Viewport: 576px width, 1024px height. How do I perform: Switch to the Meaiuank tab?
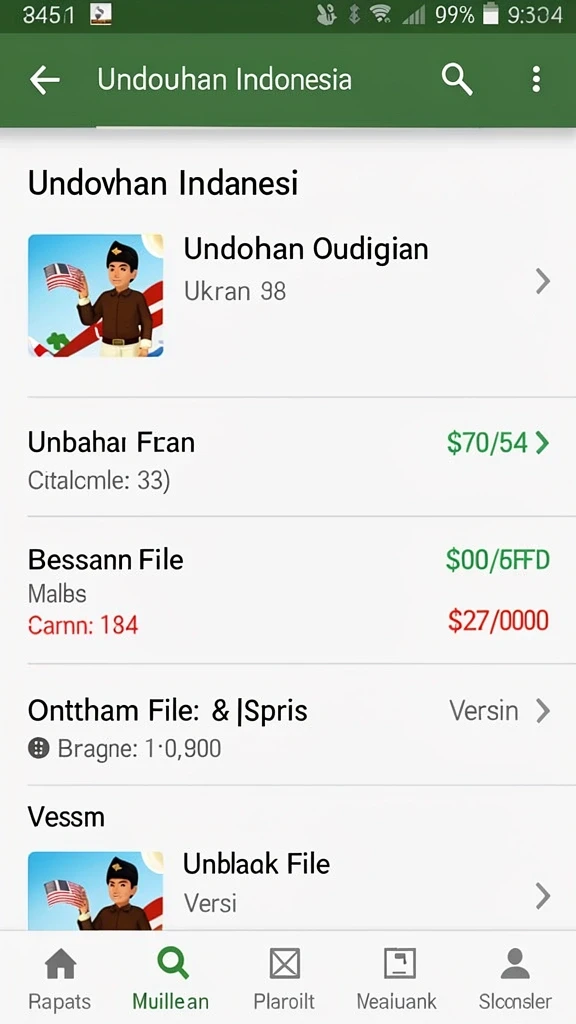(396, 978)
